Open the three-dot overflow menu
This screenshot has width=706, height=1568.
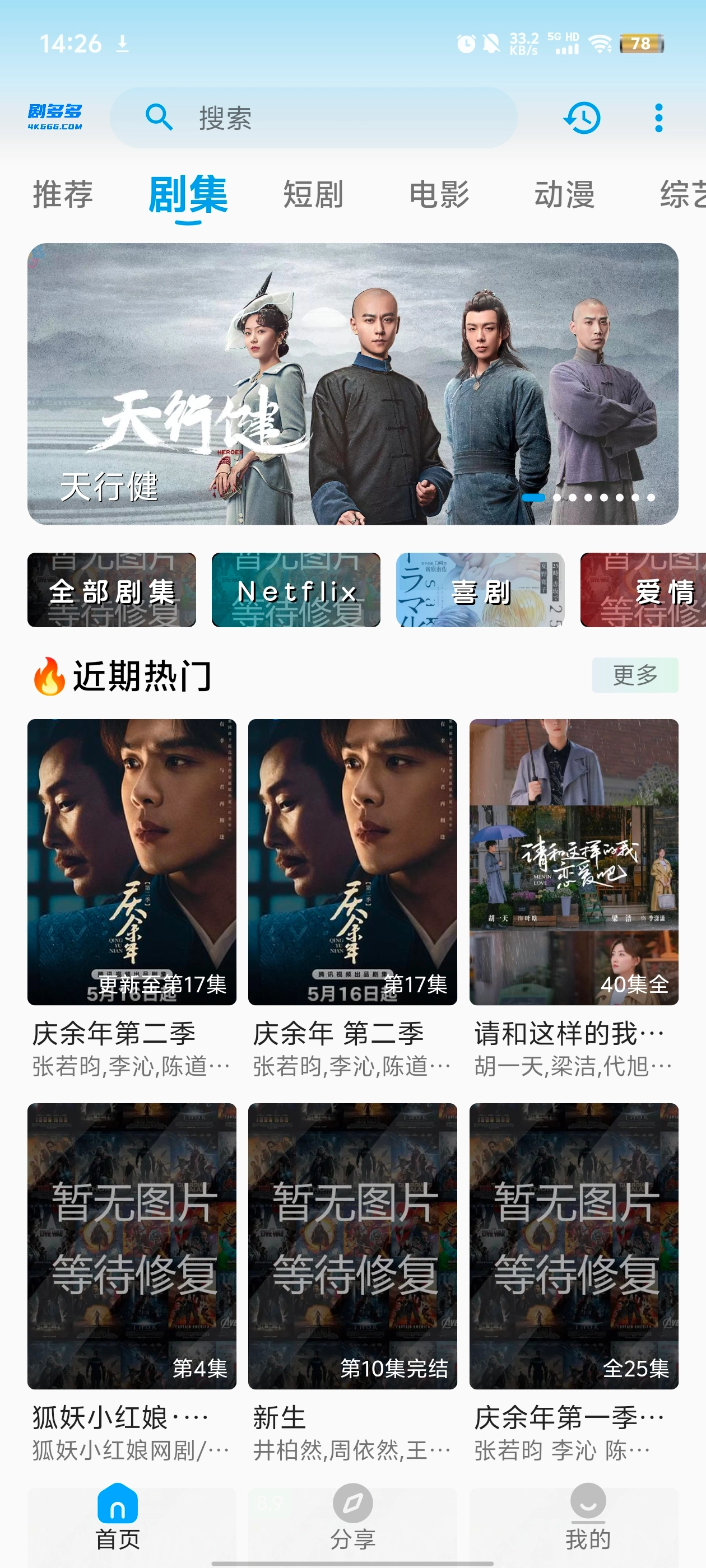pyautogui.click(x=659, y=118)
